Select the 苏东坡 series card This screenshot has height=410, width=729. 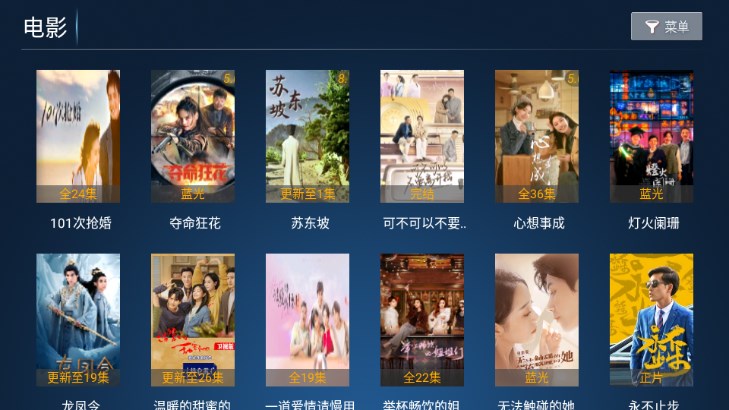[307, 136]
